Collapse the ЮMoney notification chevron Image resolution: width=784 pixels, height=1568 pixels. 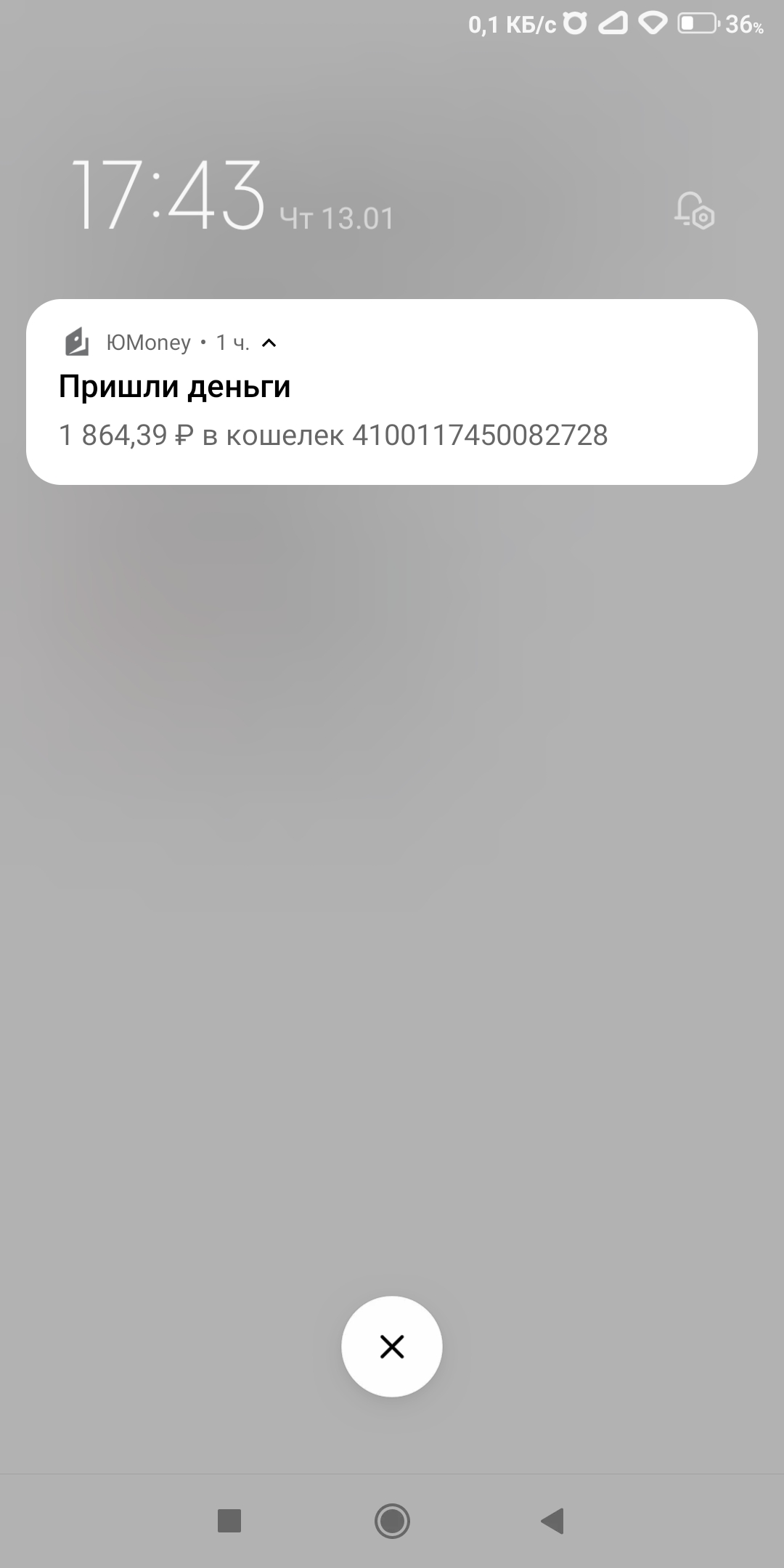click(269, 343)
